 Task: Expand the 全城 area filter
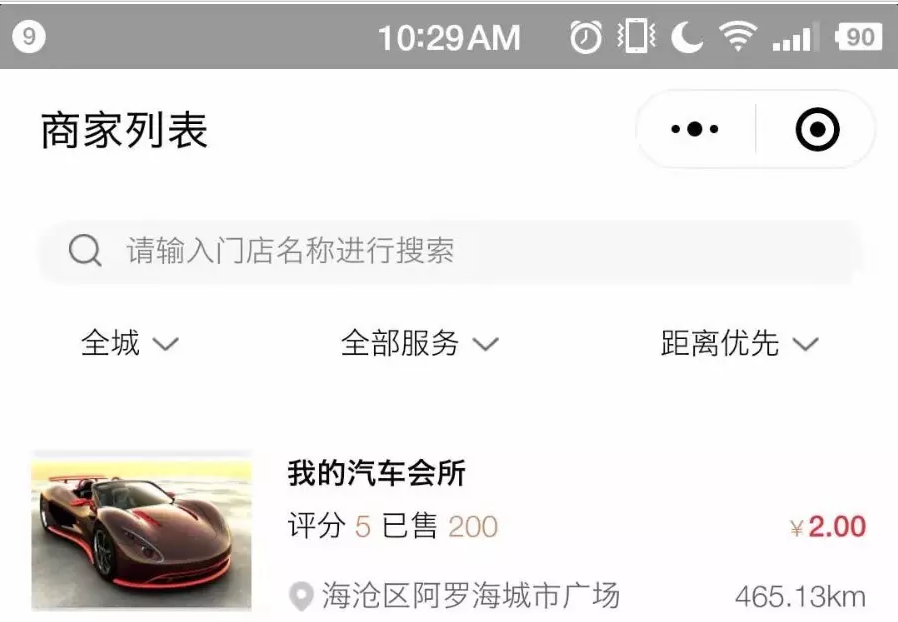click(x=129, y=344)
